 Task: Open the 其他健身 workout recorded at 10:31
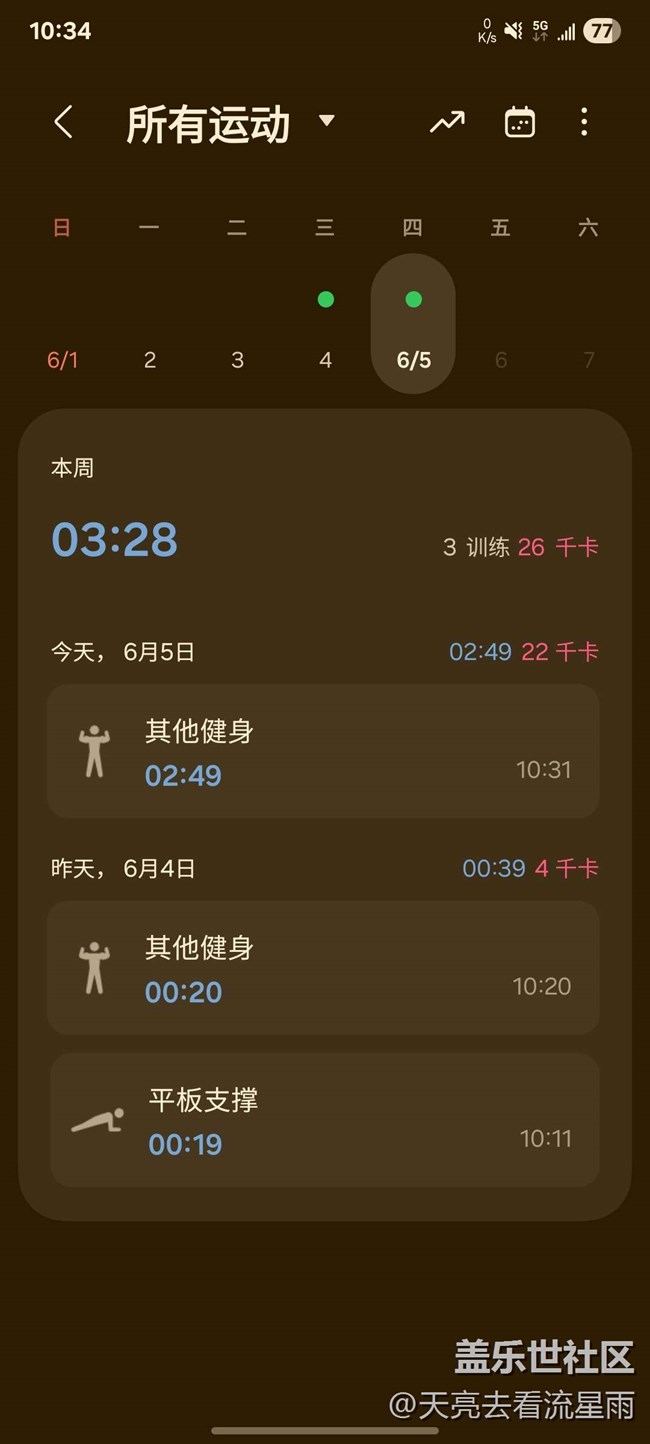click(x=323, y=751)
